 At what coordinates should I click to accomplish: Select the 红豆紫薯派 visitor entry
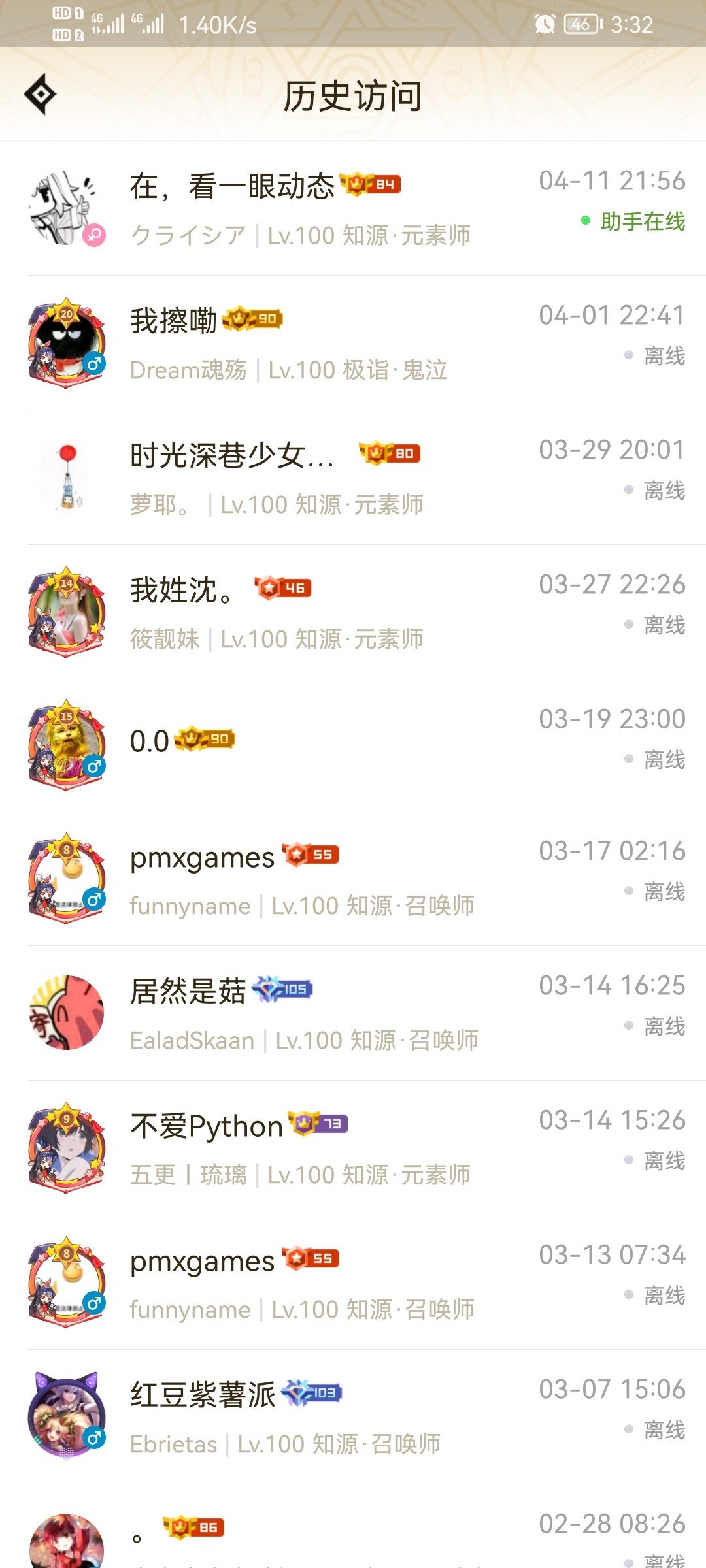pyautogui.click(x=353, y=1417)
